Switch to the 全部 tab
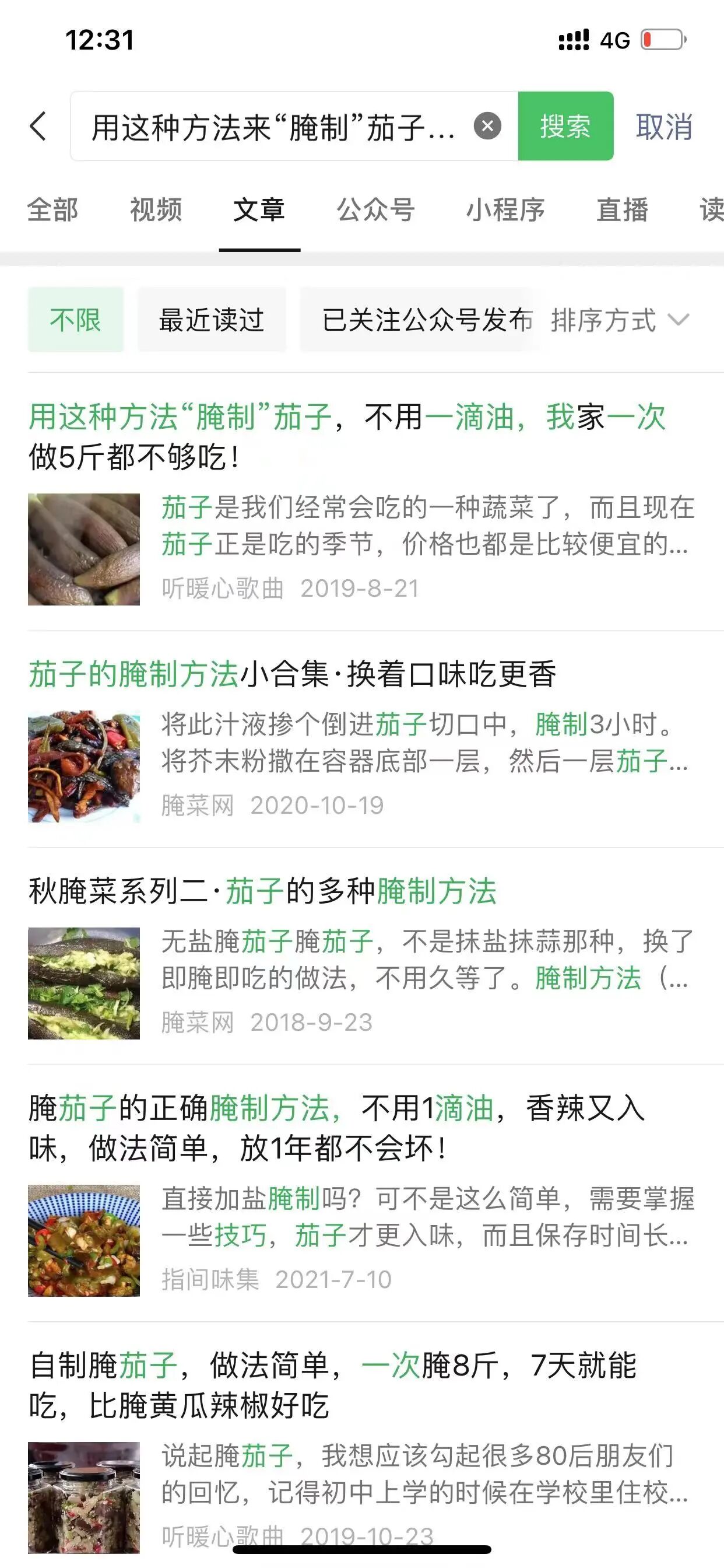The height and width of the screenshot is (1568, 724). click(52, 210)
